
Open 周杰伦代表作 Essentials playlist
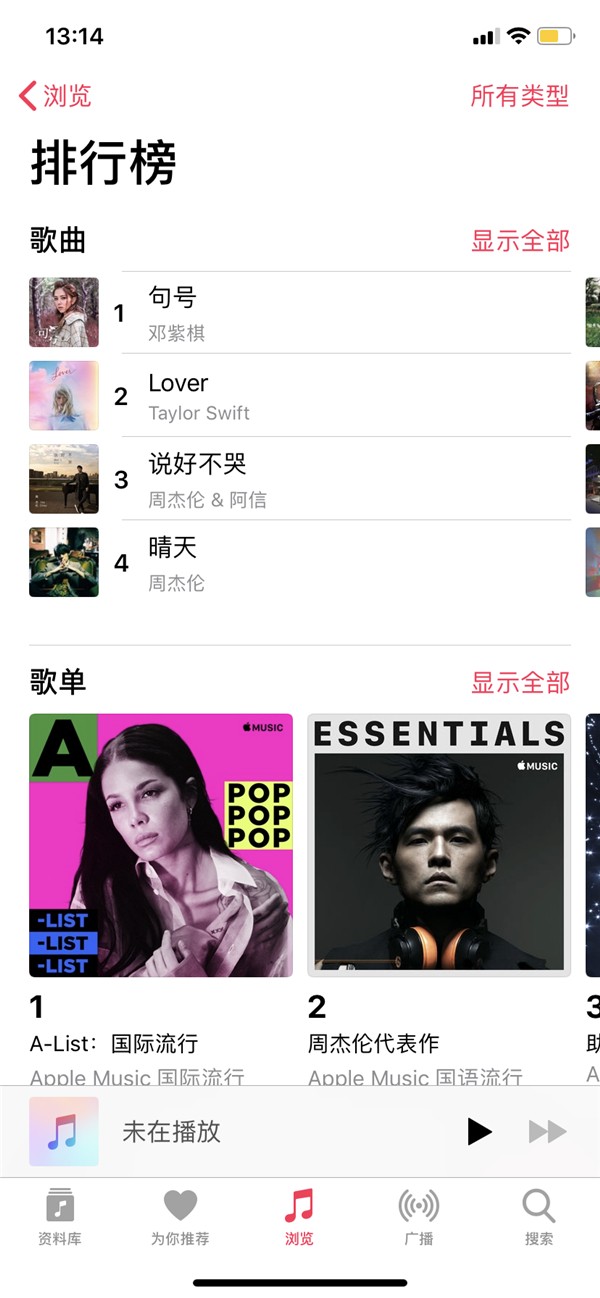tap(439, 845)
